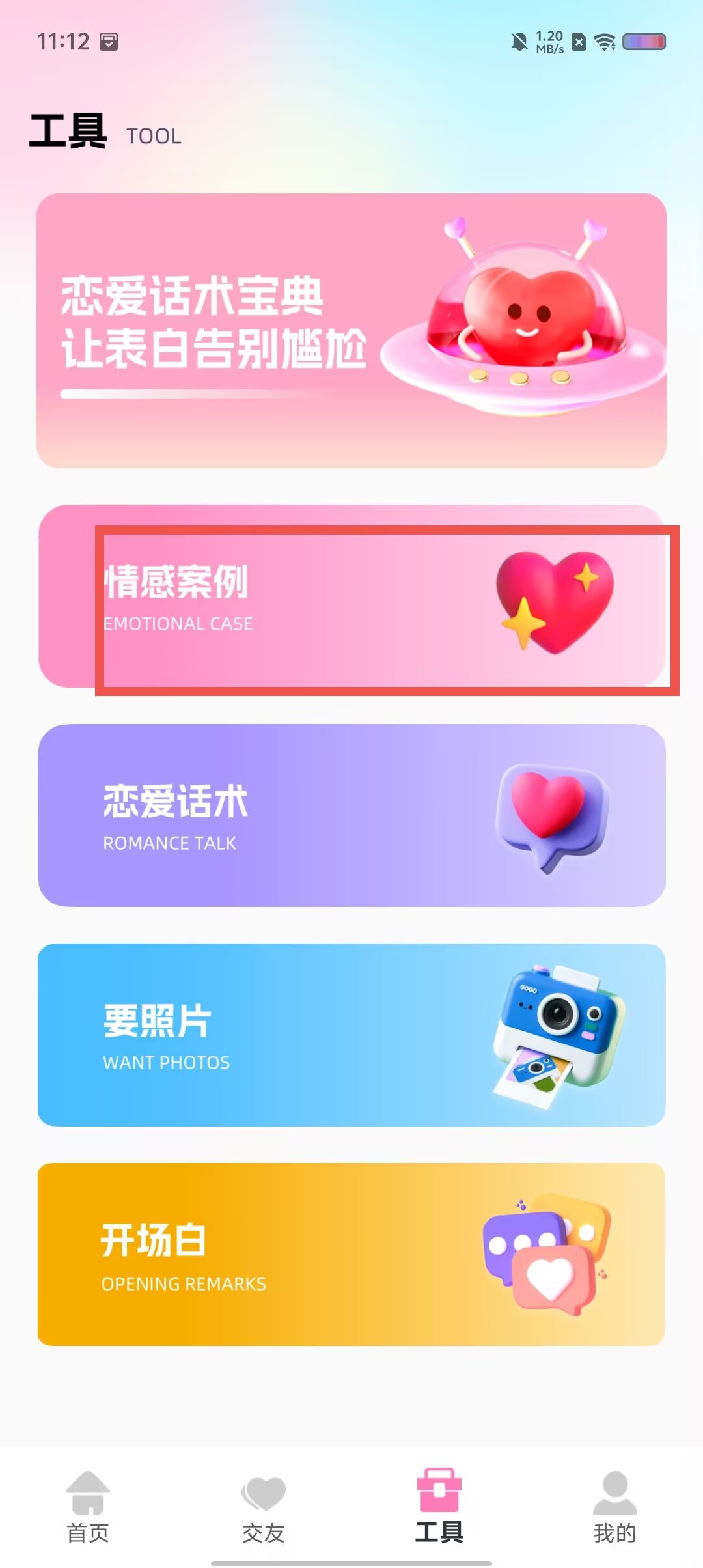Open the 恋爱话术 Romance Talk card
The image size is (703, 1568).
[x=351, y=815]
